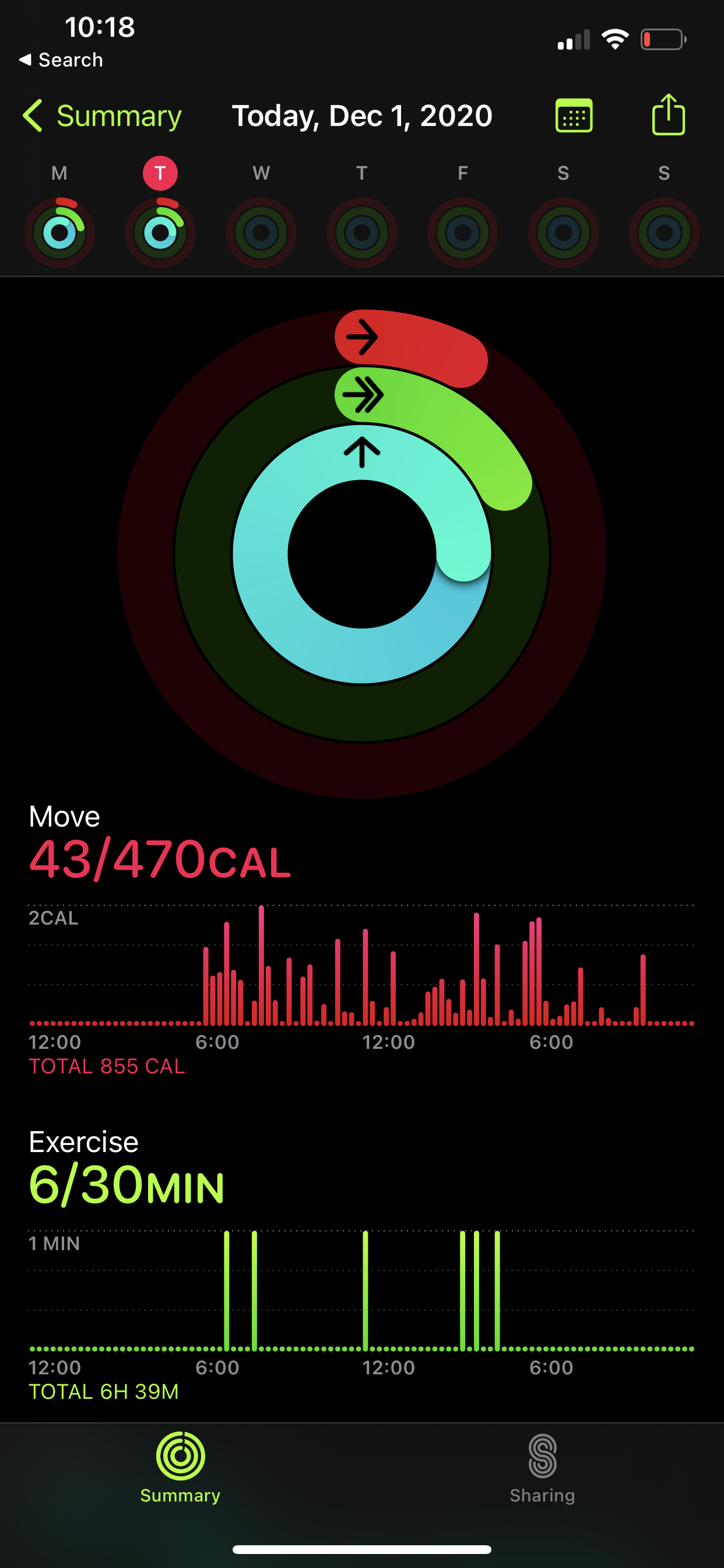Open the calendar view
The height and width of the screenshot is (1568, 724).
[x=573, y=116]
